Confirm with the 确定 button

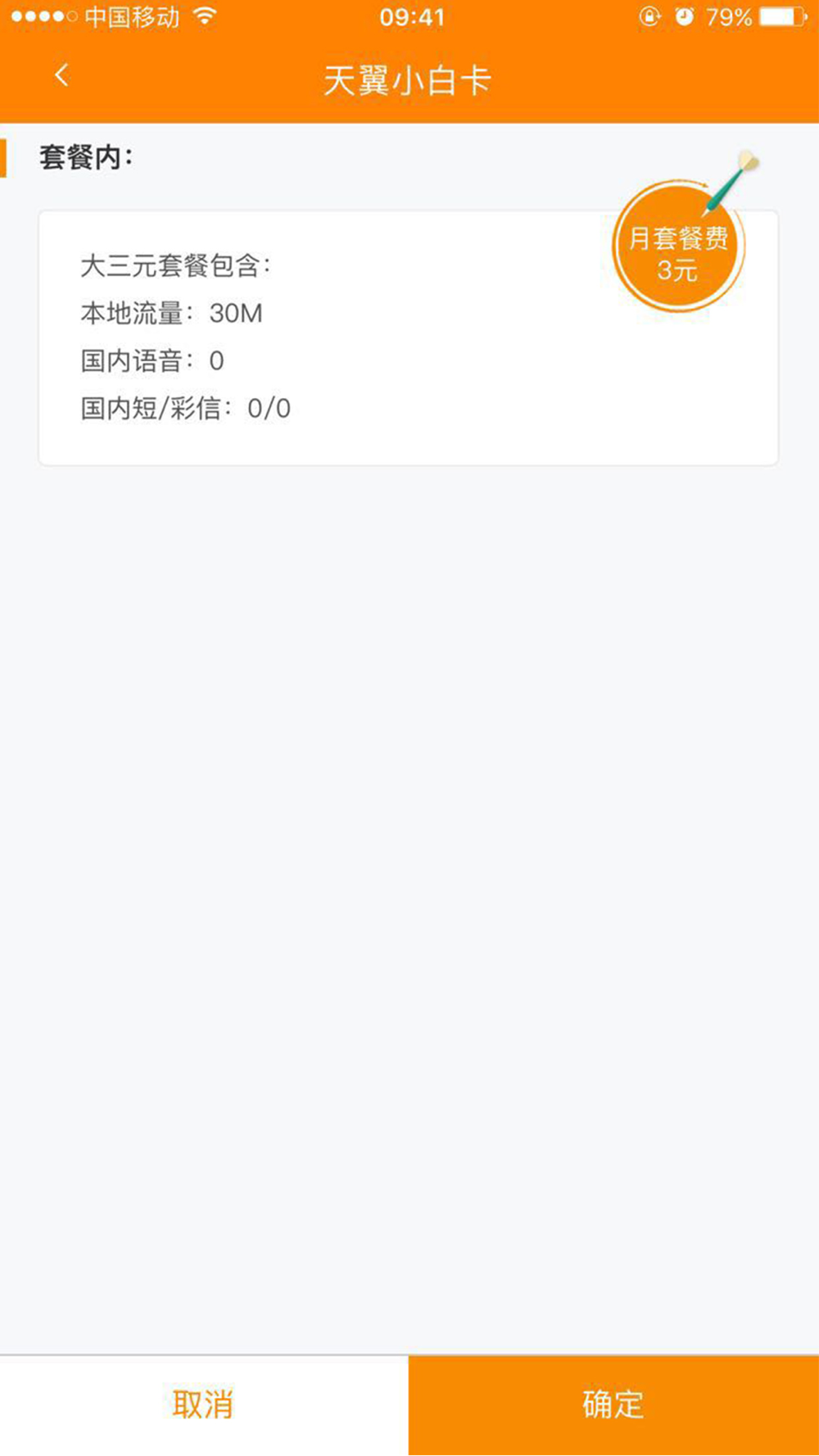613,1404
